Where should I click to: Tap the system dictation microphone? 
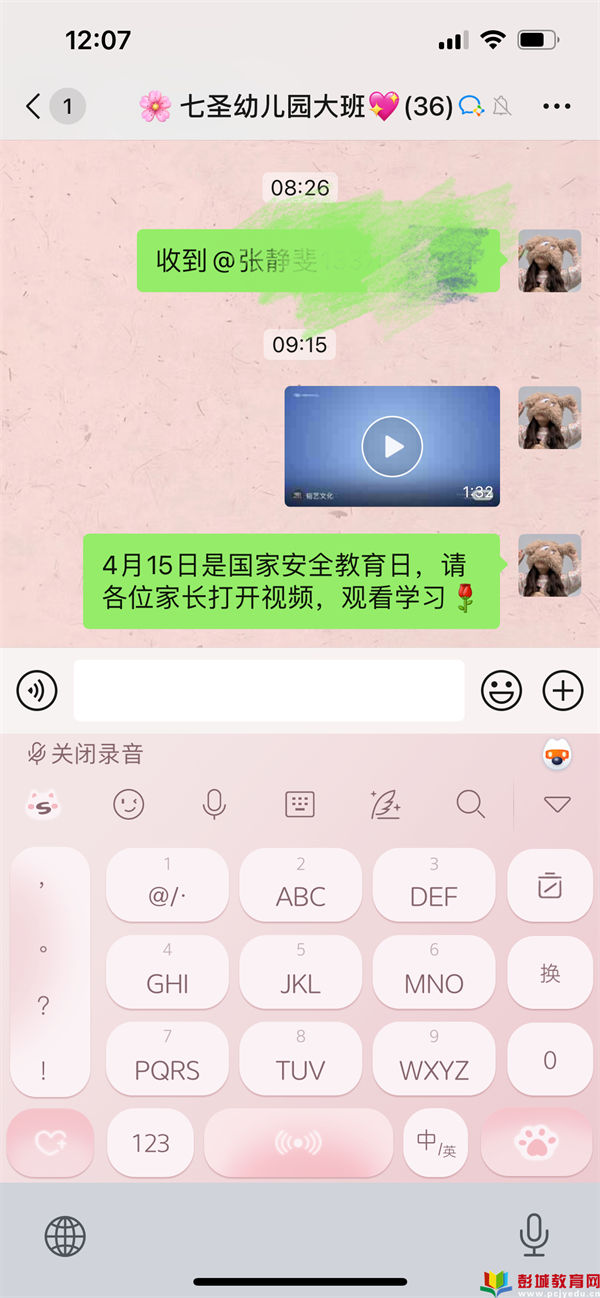pos(534,1236)
